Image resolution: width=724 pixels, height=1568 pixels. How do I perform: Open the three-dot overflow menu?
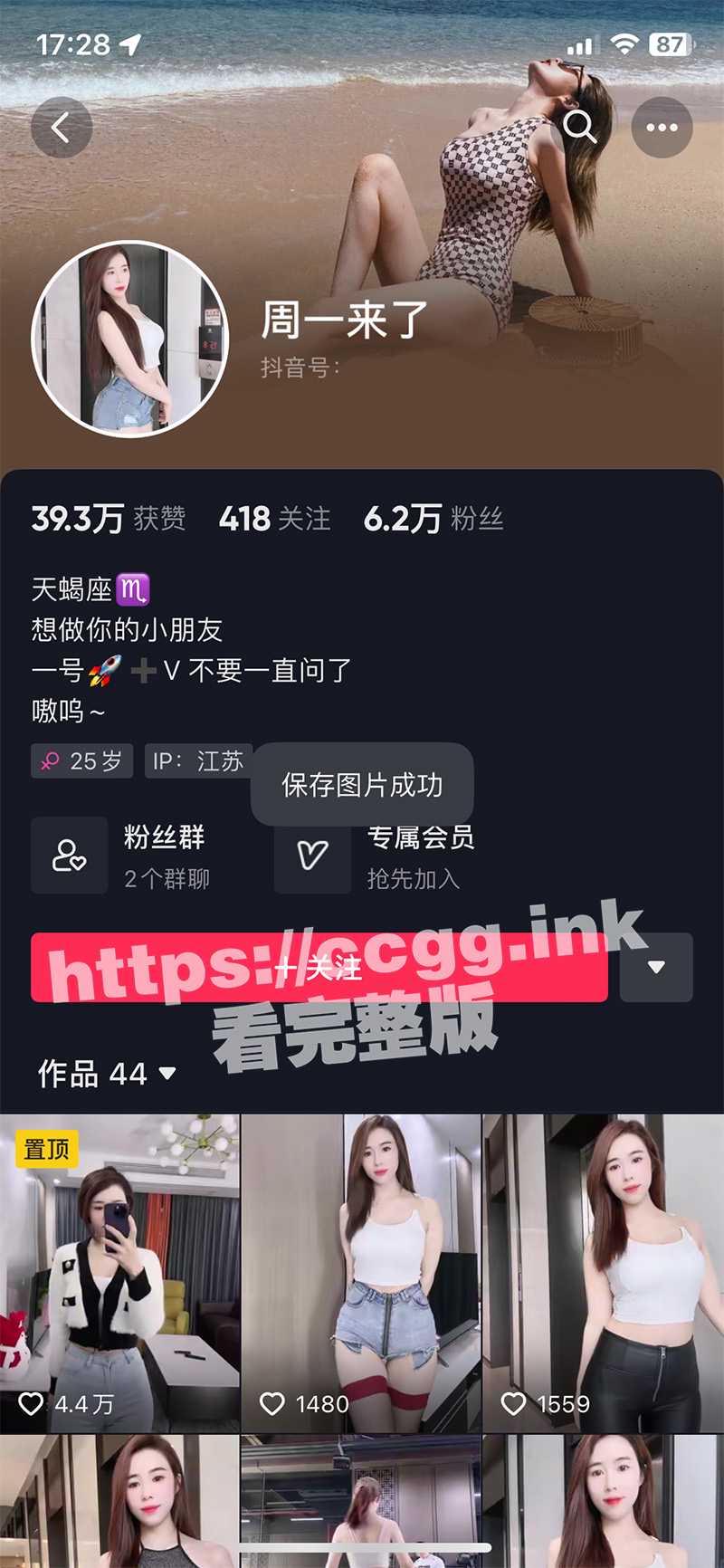tap(662, 128)
